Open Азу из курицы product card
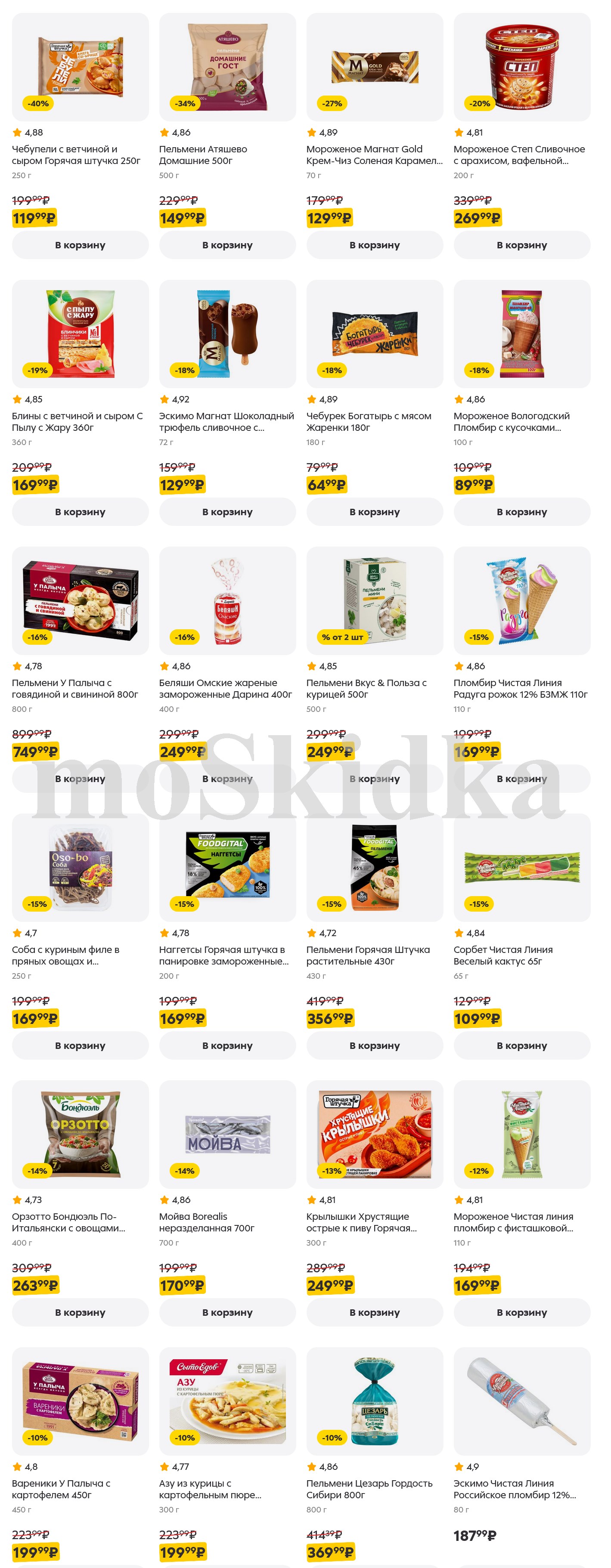Viewport: 611px width, 1568px height. [x=227, y=1401]
